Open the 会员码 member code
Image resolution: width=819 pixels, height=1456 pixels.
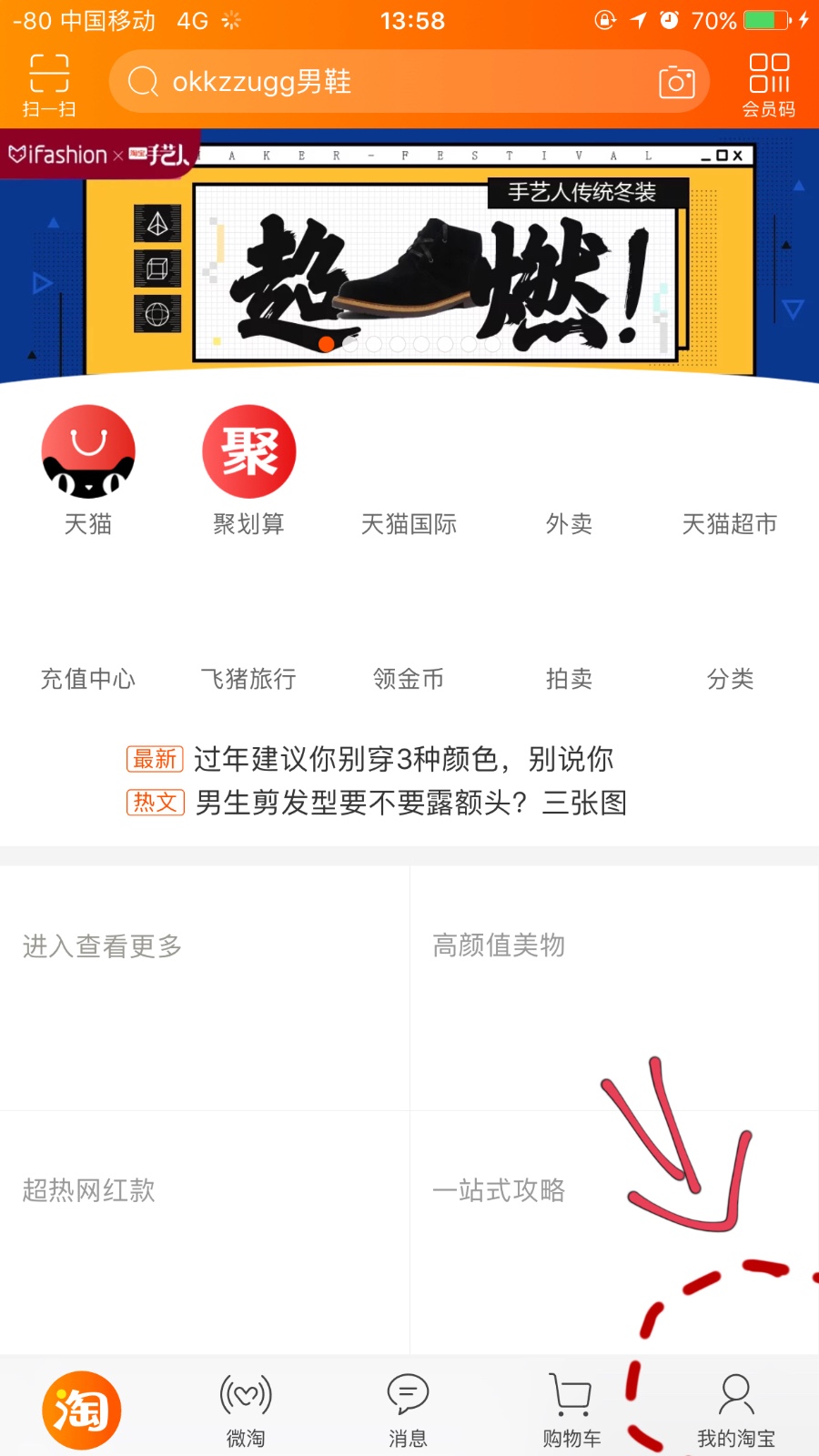[769, 85]
